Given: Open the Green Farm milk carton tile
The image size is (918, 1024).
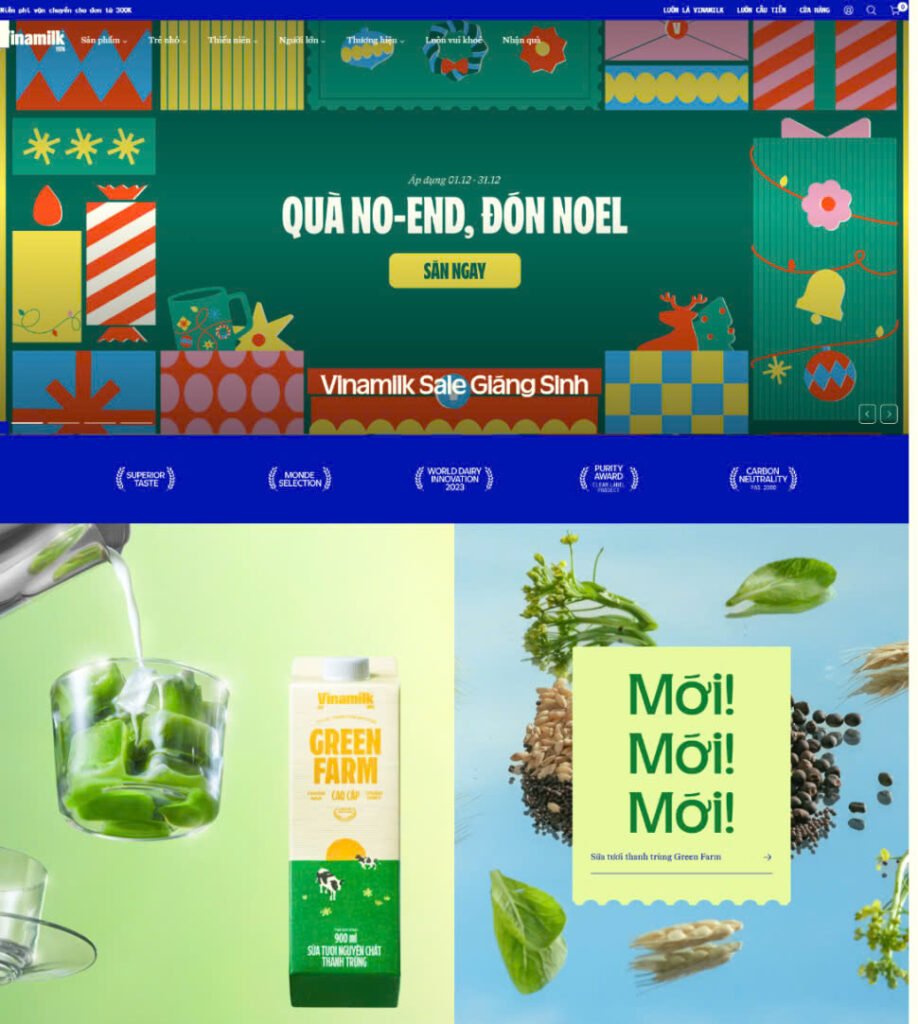Looking at the screenshot, I should [x=344, y=830].
